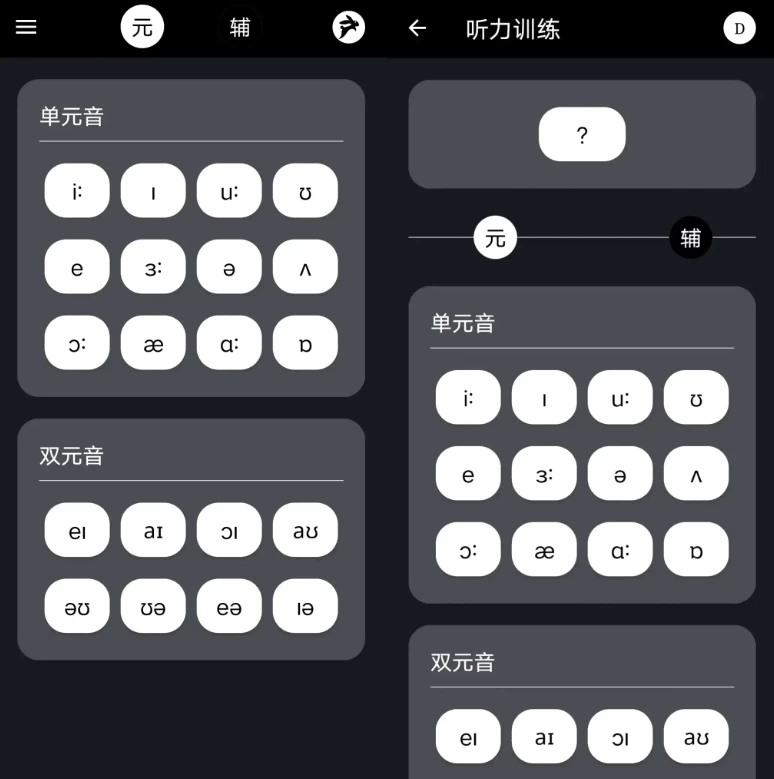This screenshot has height=779, width=774.
Task: Pick aʊ in the 听力训练 diphthong row
Action: click(696, 737)
